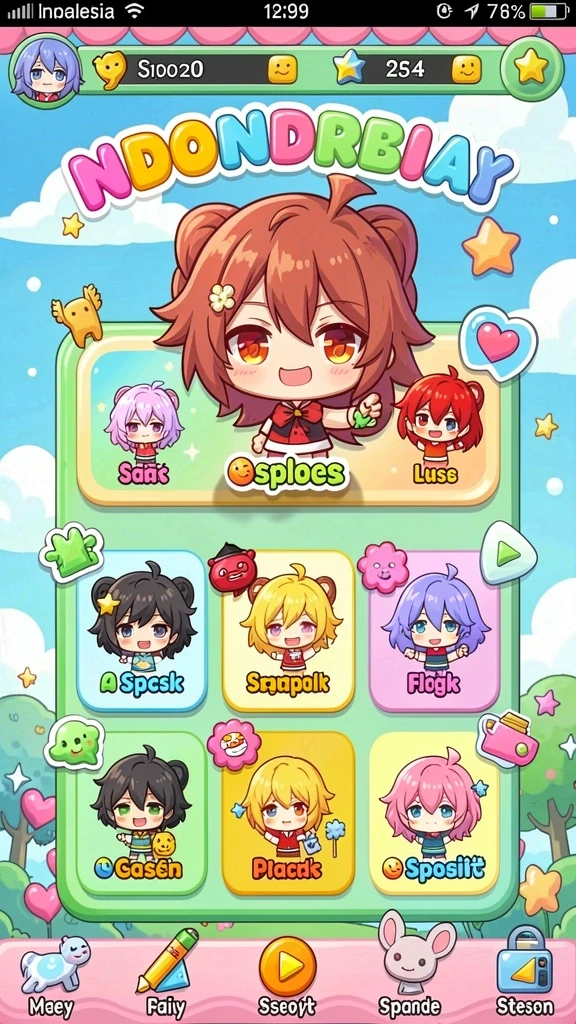This screenshot has width=576, height=1024.
Task: Select the Sposilt character card
Action: point(434,812)
